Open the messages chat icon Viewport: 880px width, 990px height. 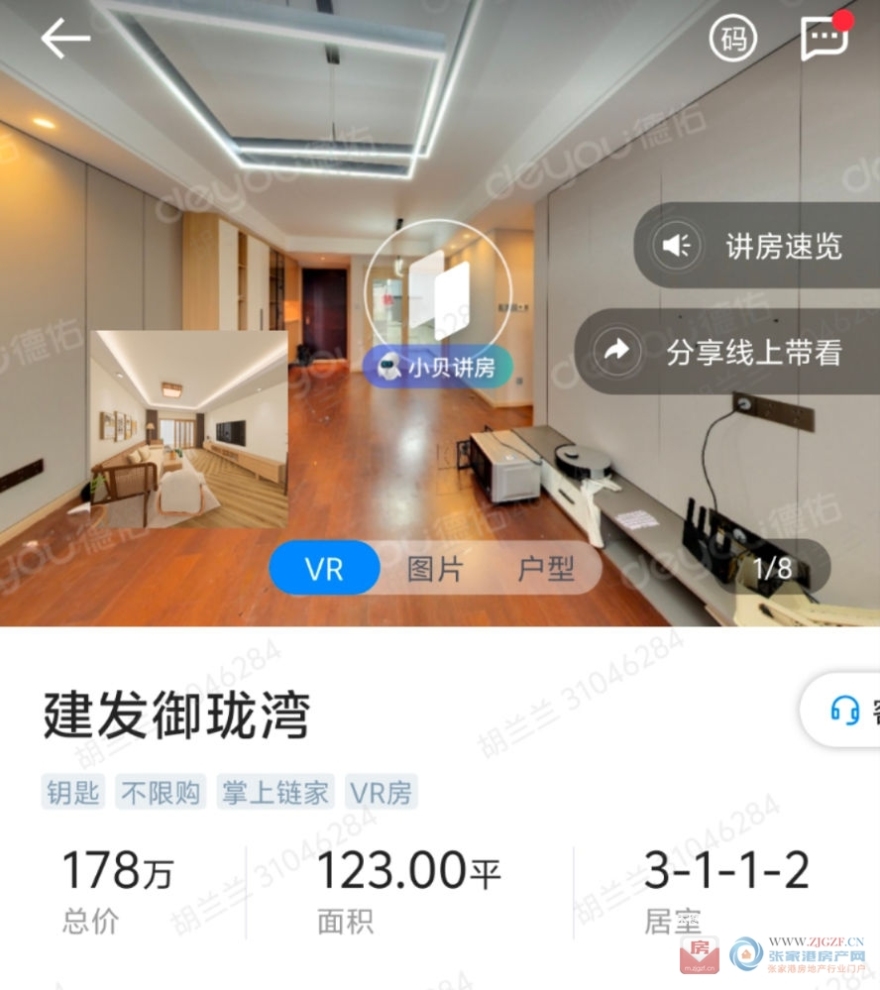point(825,39)
